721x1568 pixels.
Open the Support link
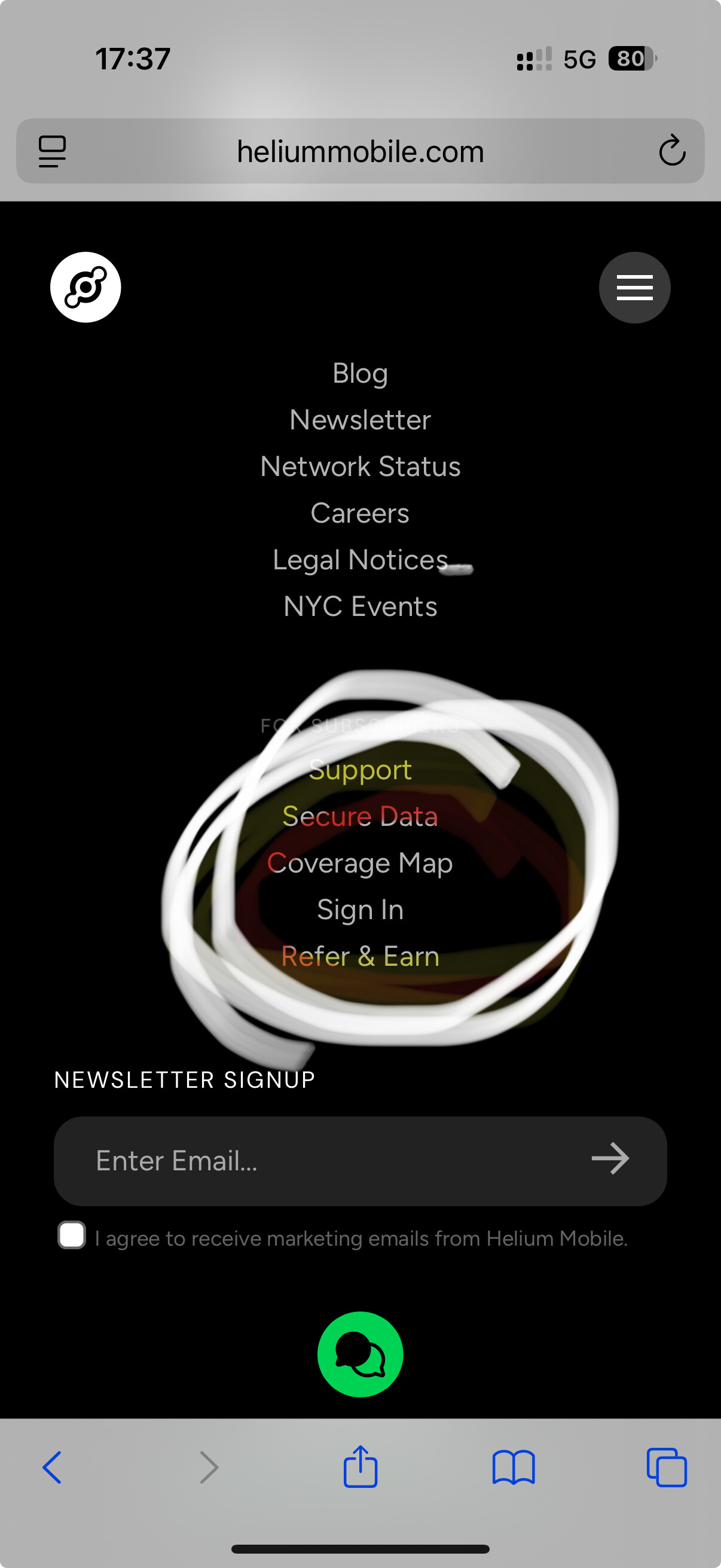pos(360,770)
